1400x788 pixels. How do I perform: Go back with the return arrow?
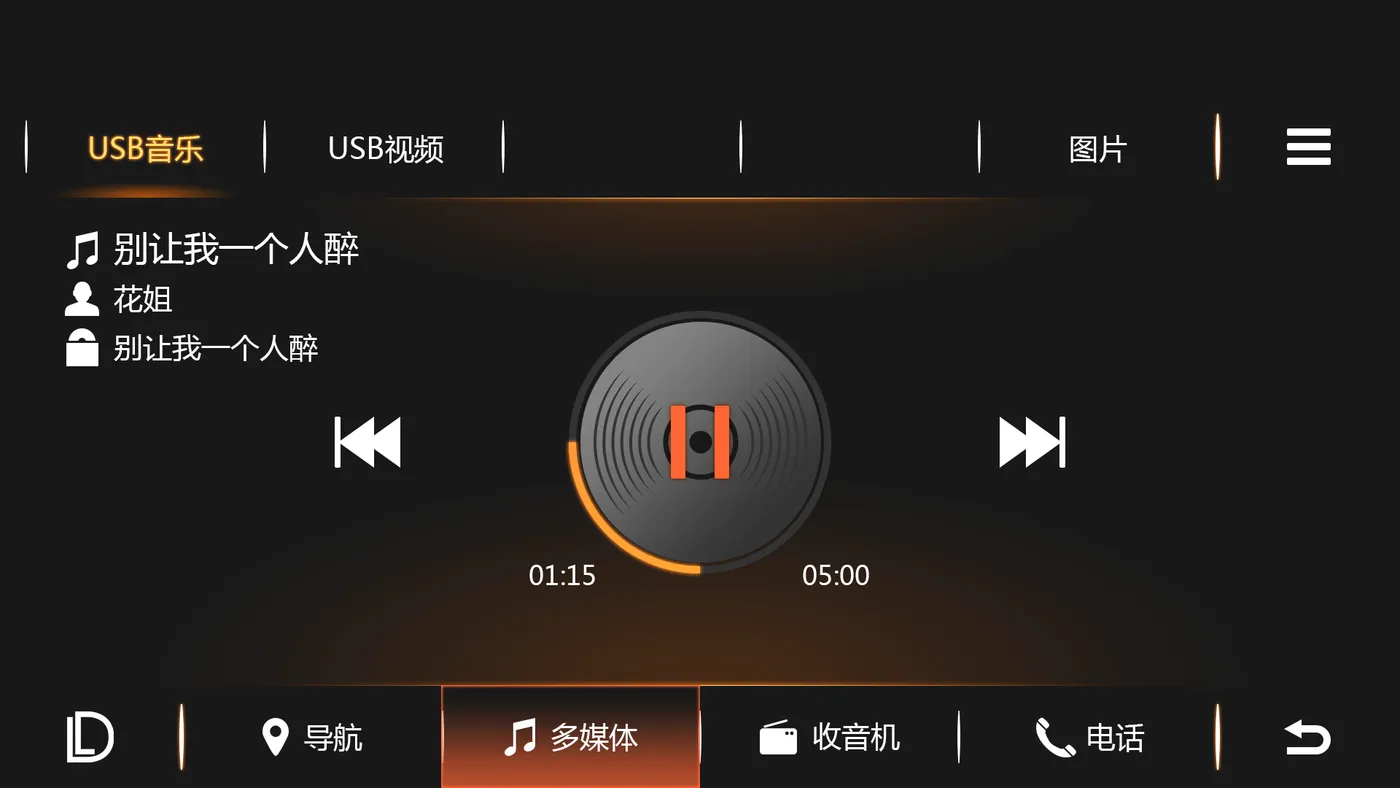click(x=1308, y=738)
